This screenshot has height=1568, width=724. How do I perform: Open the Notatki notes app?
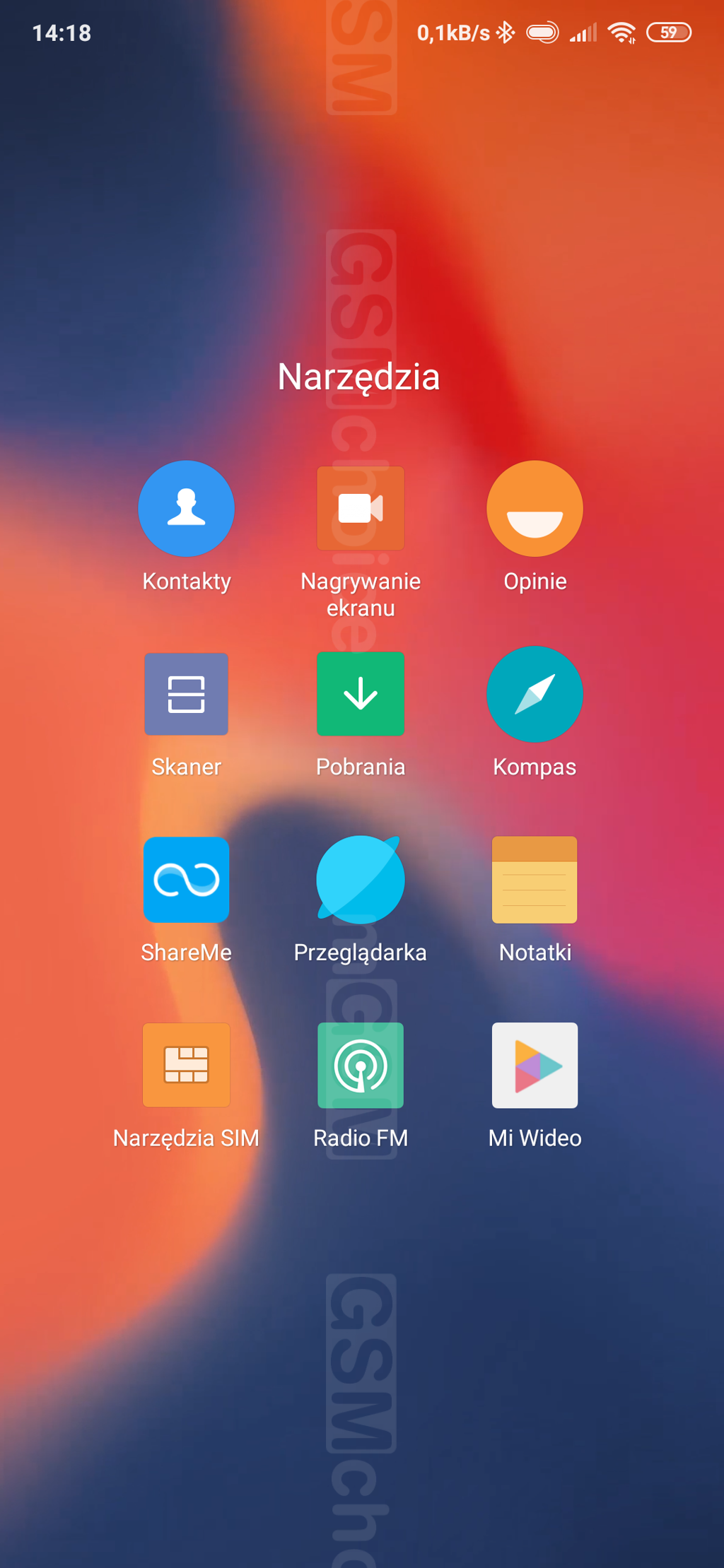(535, 880)
